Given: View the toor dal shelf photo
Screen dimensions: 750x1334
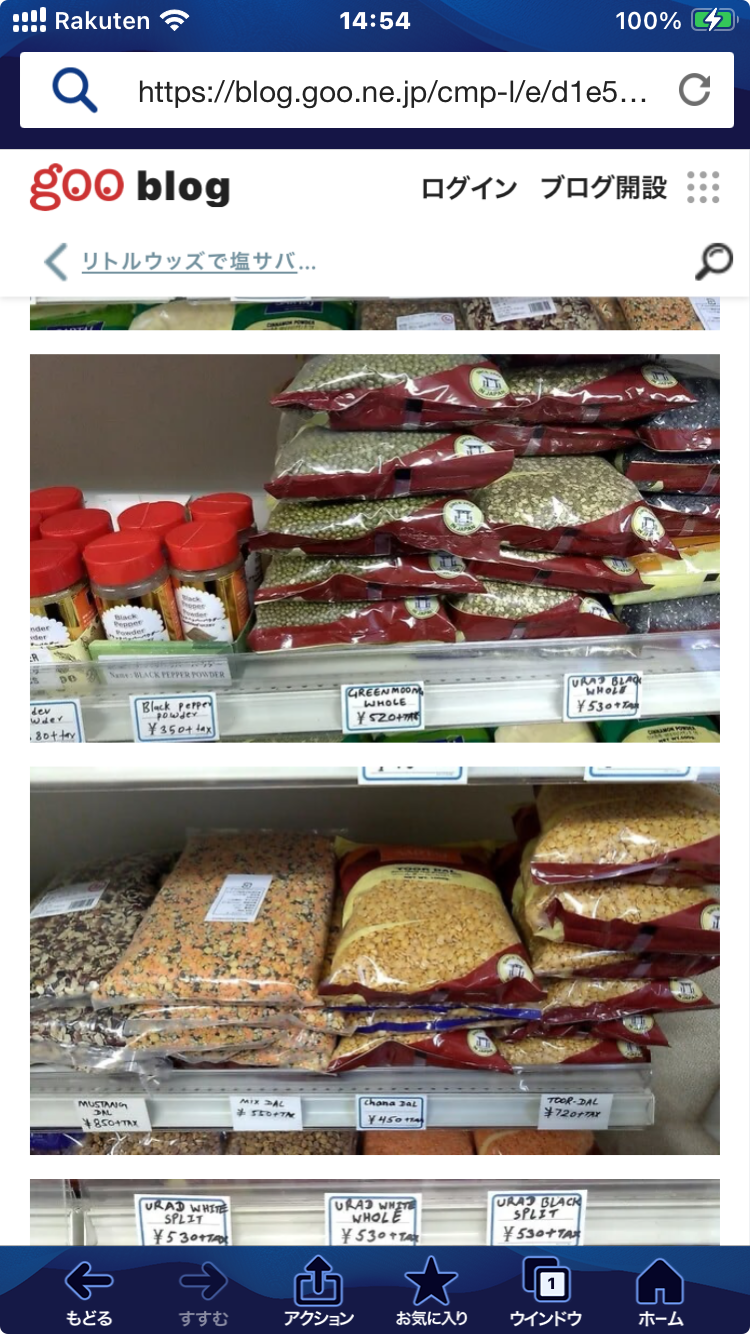Looking at the screenshot, I should pos(374,960).
